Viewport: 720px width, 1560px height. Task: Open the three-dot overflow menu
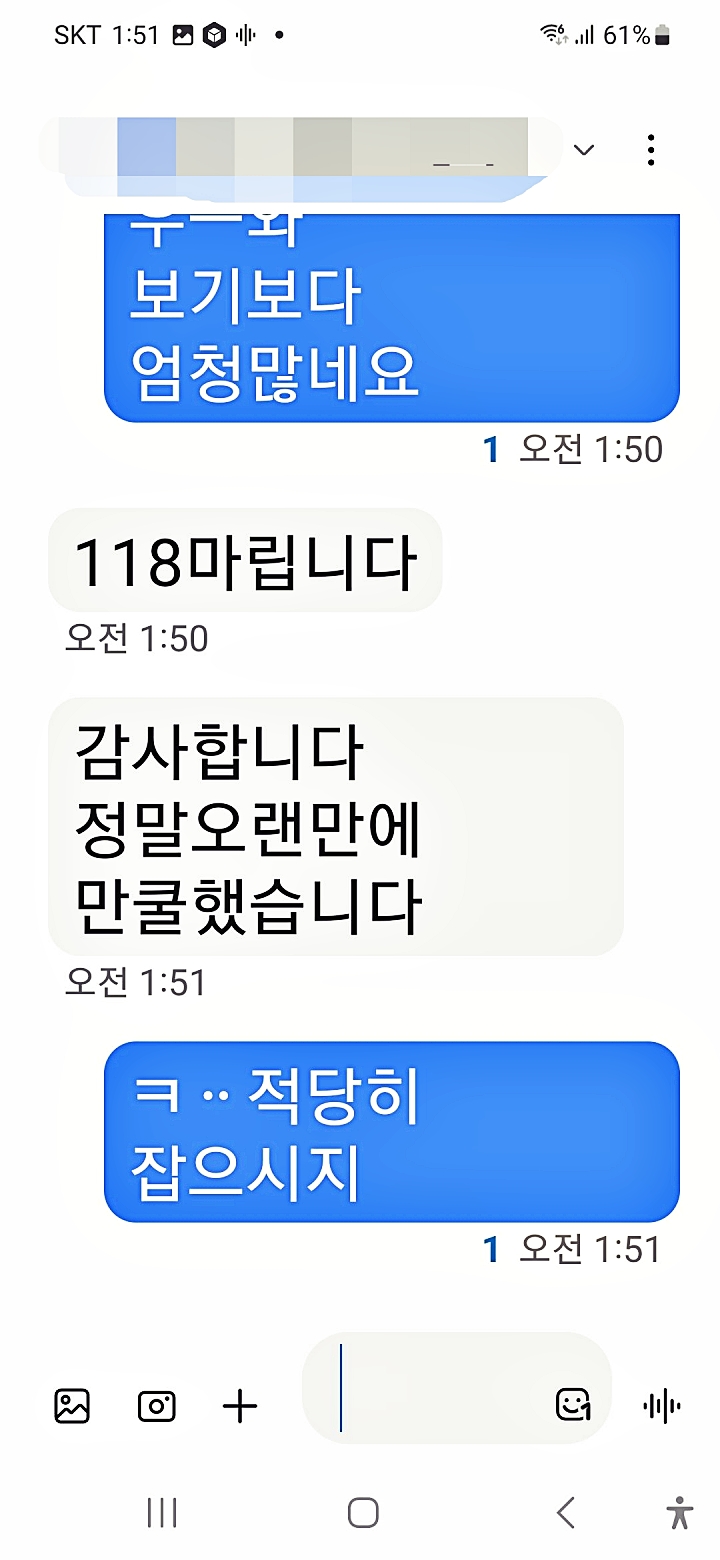click(x=651, y=150)
